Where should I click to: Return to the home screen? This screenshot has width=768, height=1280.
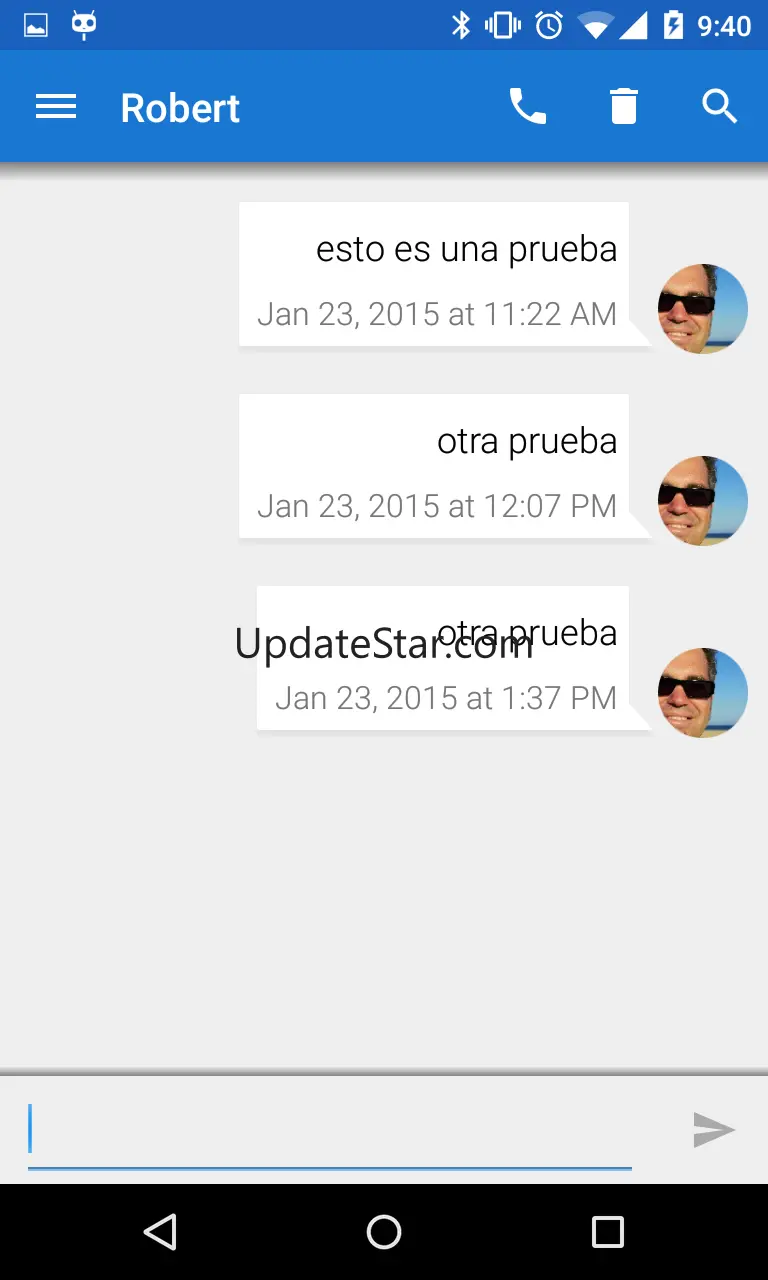[384, 1232]
